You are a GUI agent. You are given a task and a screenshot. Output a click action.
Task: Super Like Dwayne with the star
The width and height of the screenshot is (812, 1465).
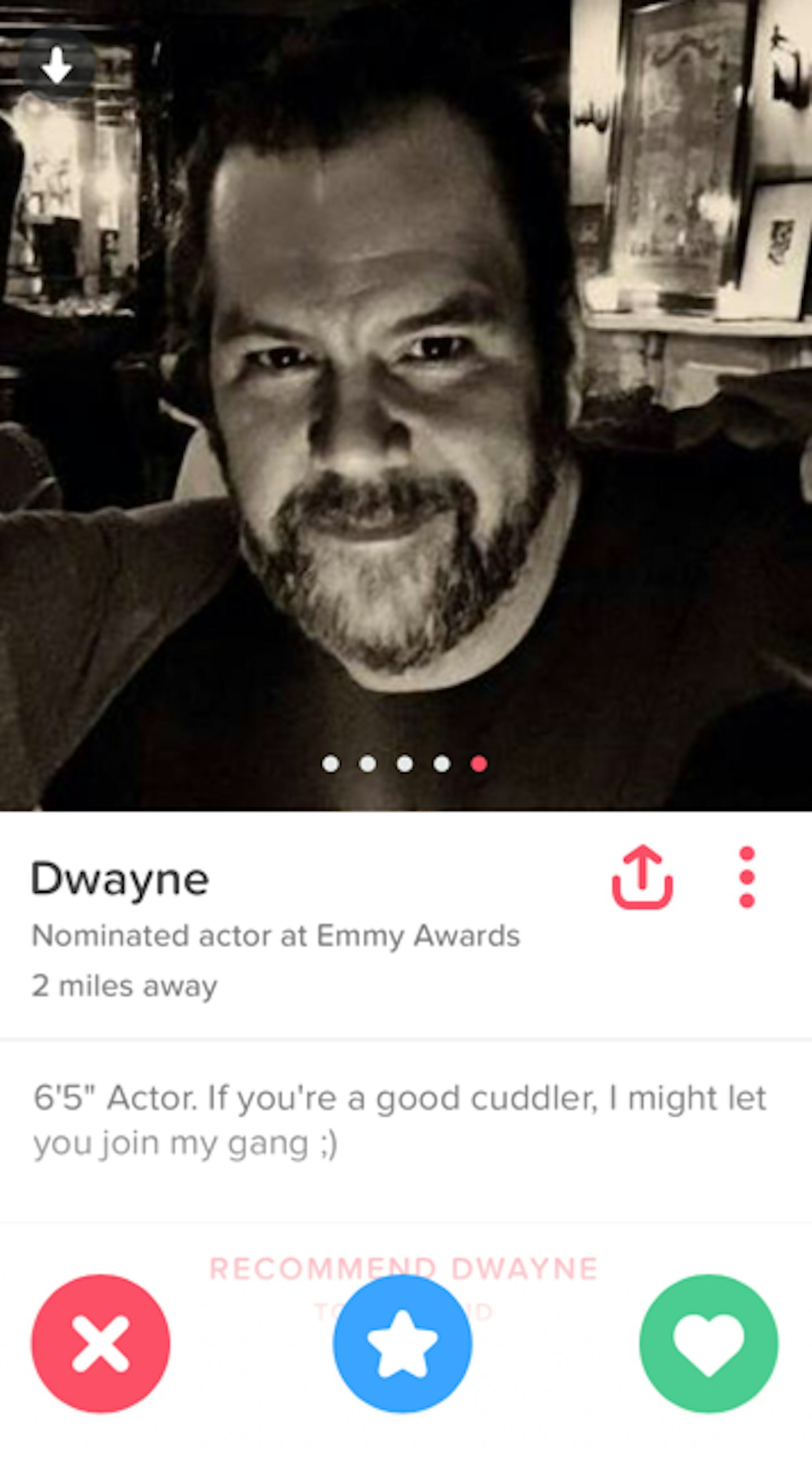click(403, 1343)
